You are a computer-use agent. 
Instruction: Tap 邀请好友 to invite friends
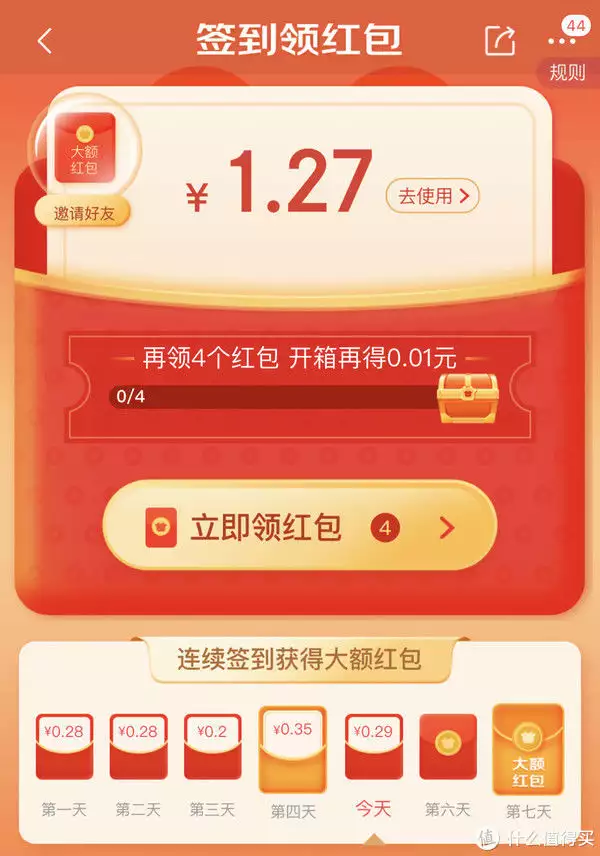coord(84,212)
